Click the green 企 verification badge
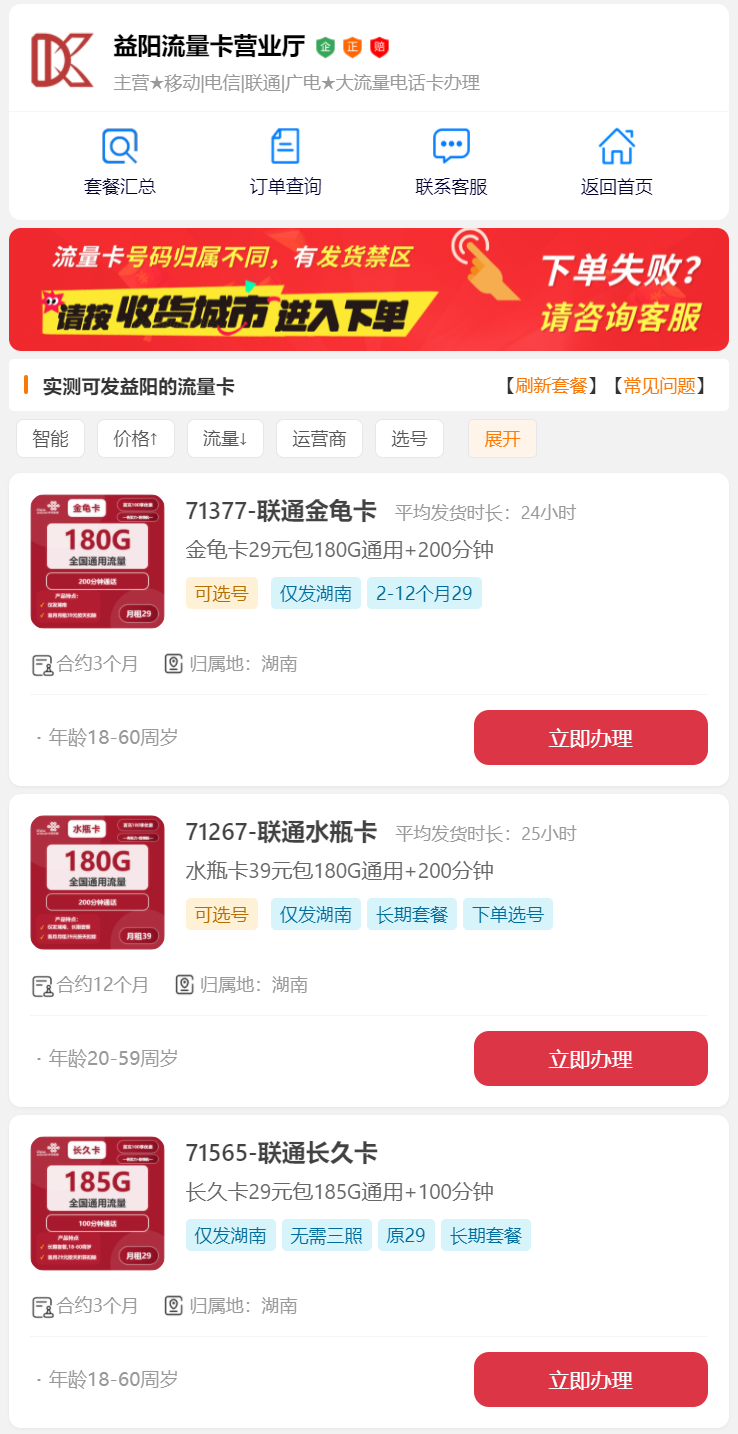The height and width of the screenshot is (1434, 738). point(324,46)
